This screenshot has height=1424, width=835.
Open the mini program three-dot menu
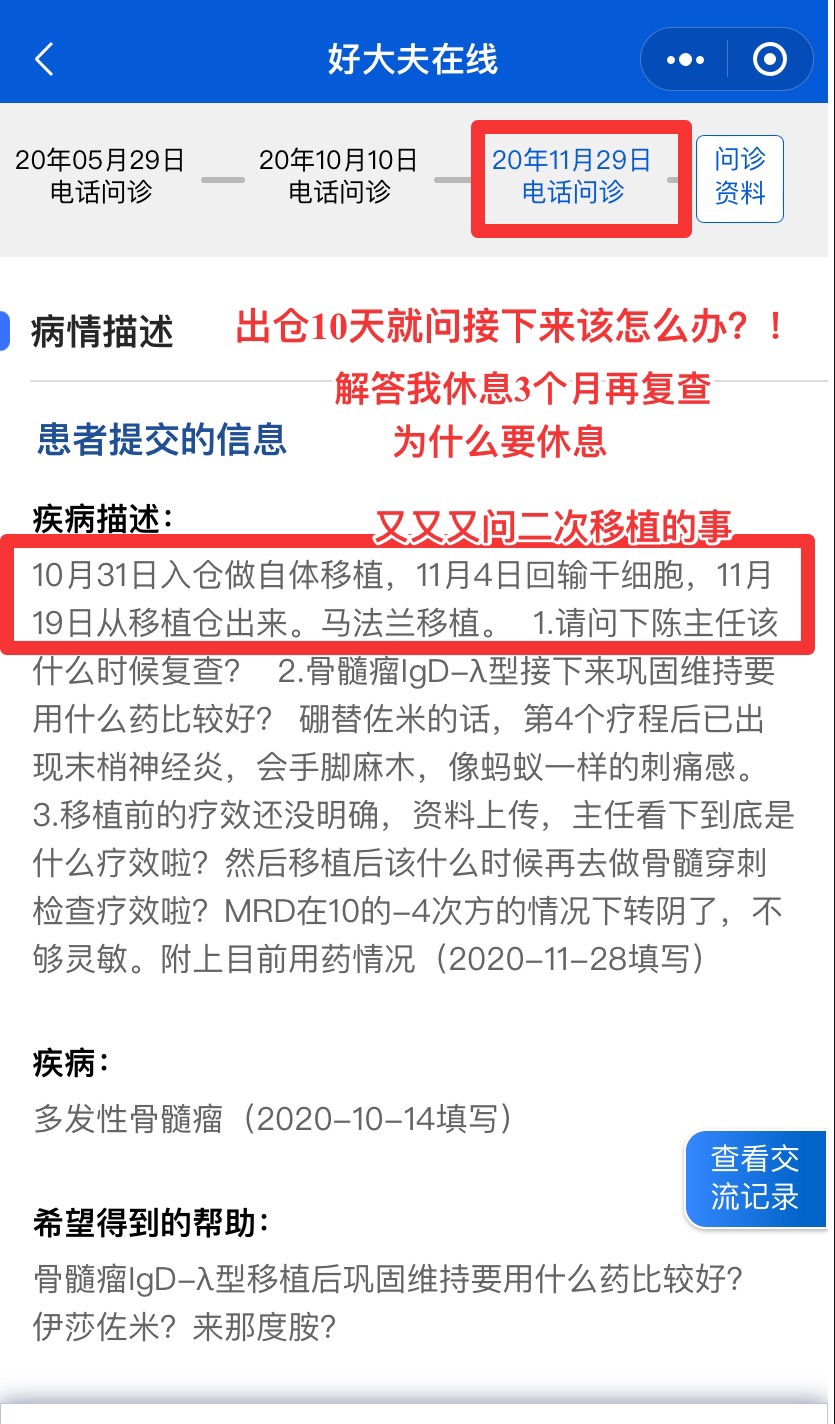tap(685, 60)
